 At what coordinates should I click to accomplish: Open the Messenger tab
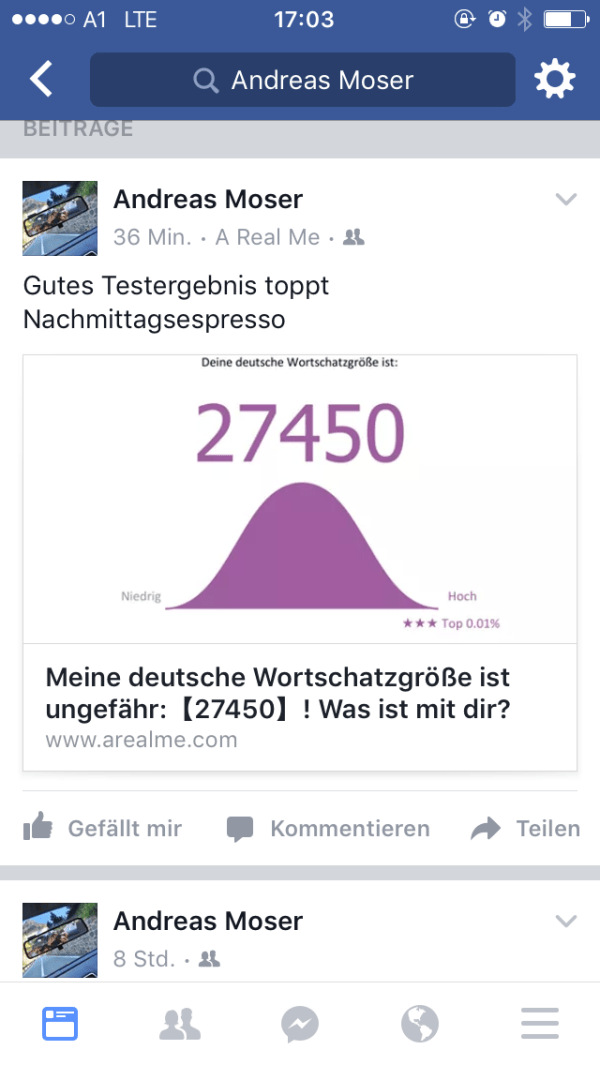pos(300,1023)
